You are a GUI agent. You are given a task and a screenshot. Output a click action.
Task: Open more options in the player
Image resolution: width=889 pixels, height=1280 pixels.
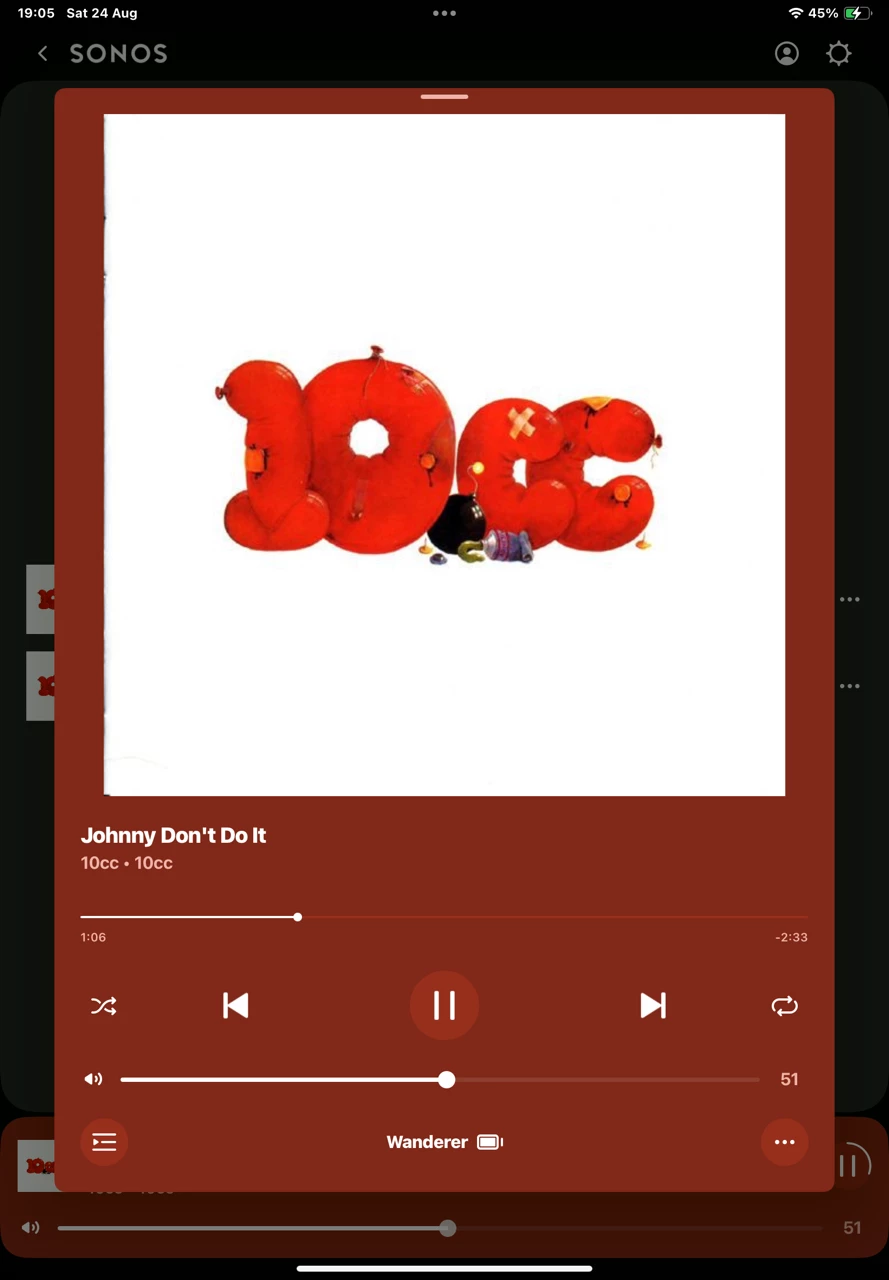click(x=784, y=1142)
